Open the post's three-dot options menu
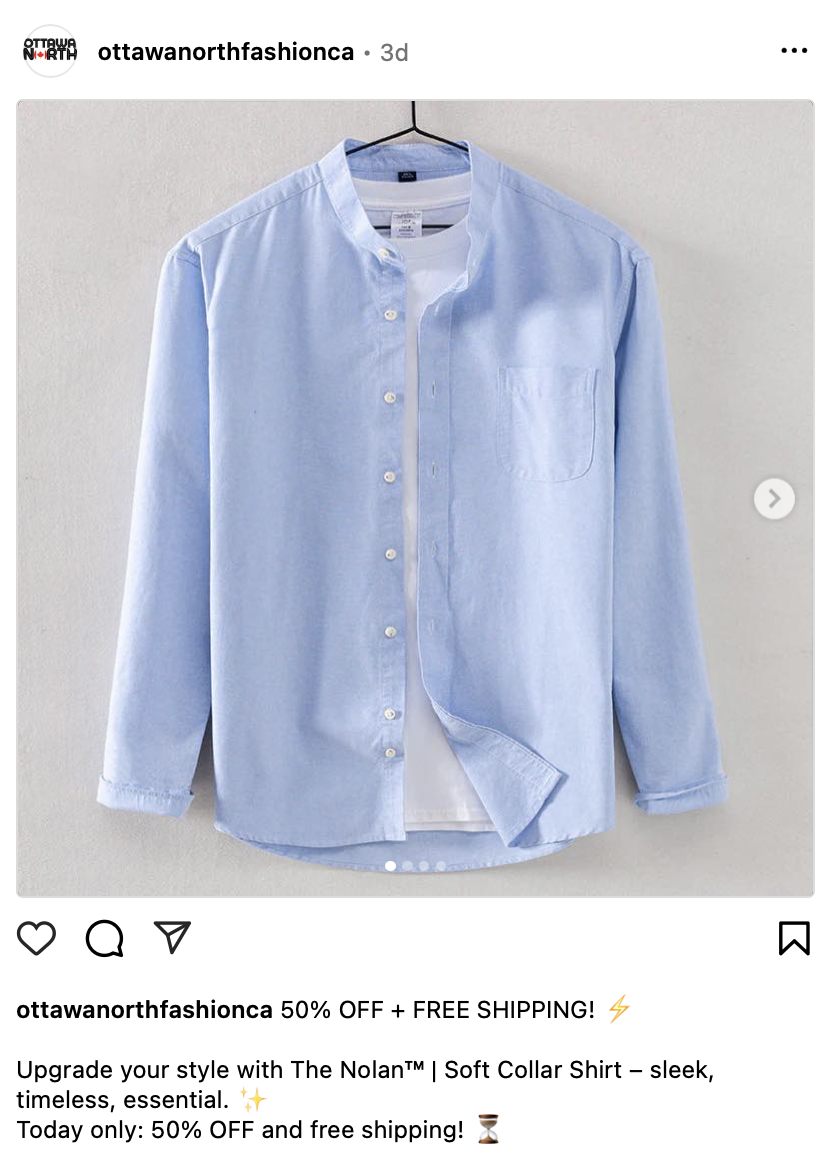The height and width of the screenshot is (1154, 820). click(793, 51)
